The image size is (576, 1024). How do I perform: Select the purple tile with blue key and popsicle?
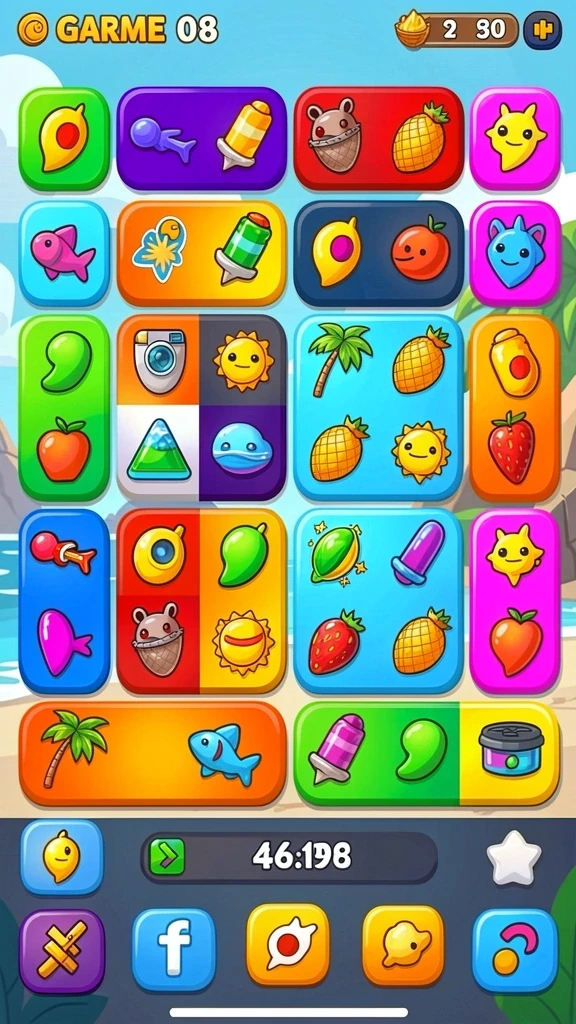[x=202, y=138]
